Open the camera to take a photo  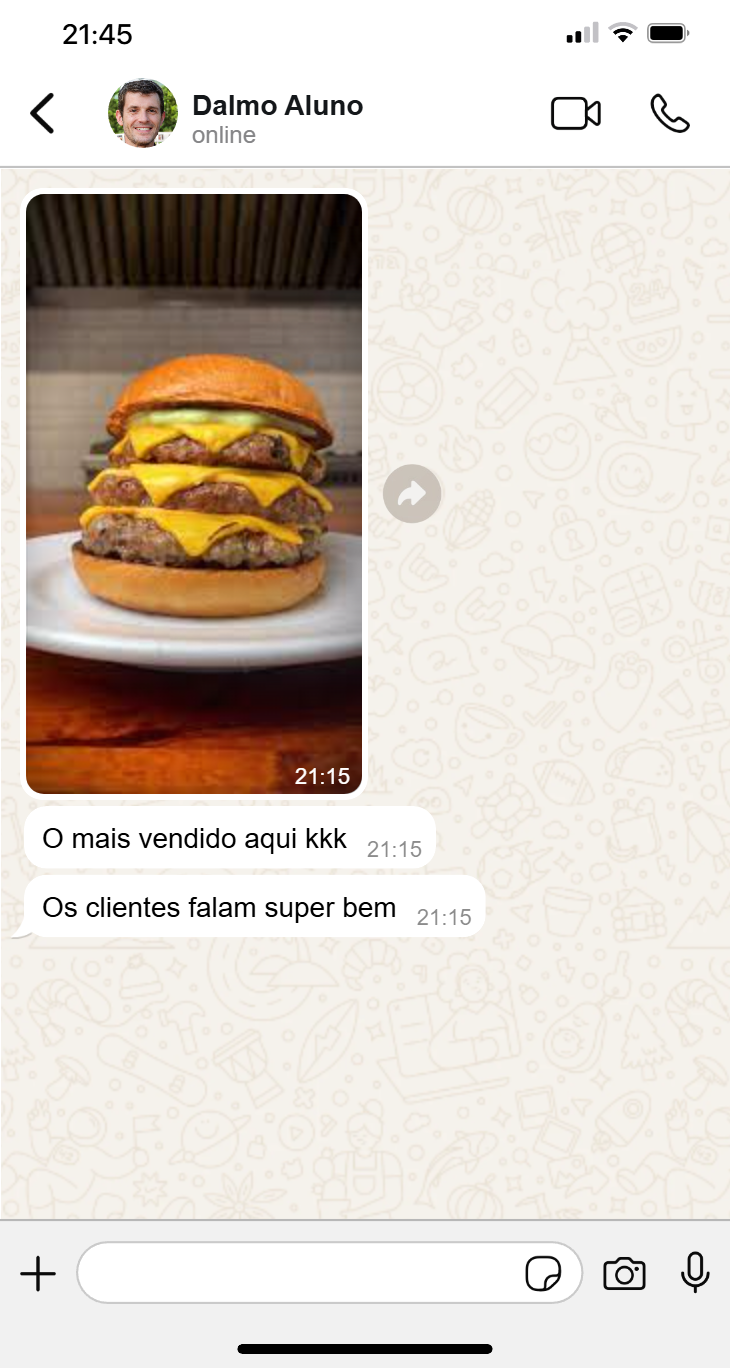pos(624,1274)
